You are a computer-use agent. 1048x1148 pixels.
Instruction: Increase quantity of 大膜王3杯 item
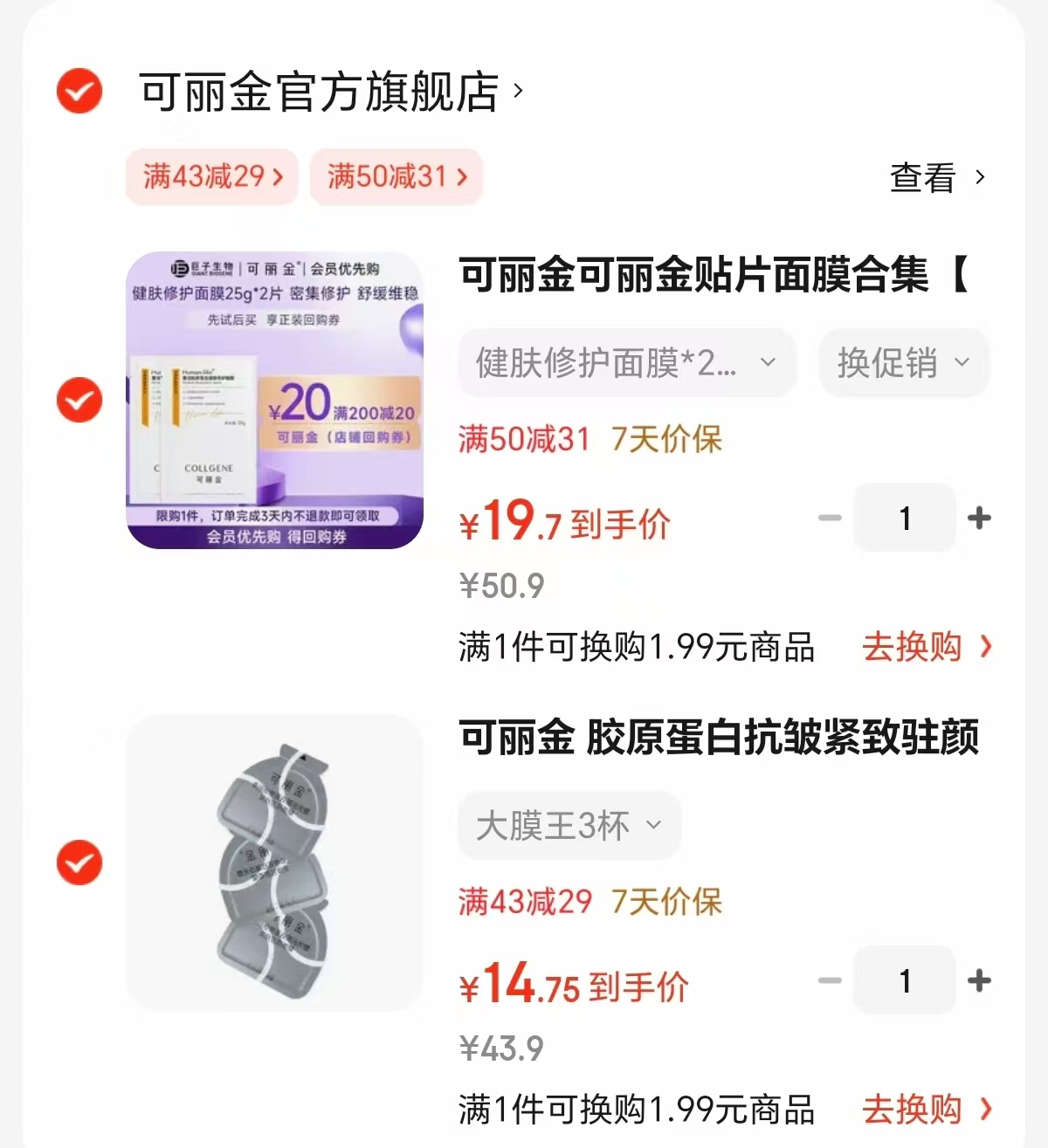(x=979, y=980)
